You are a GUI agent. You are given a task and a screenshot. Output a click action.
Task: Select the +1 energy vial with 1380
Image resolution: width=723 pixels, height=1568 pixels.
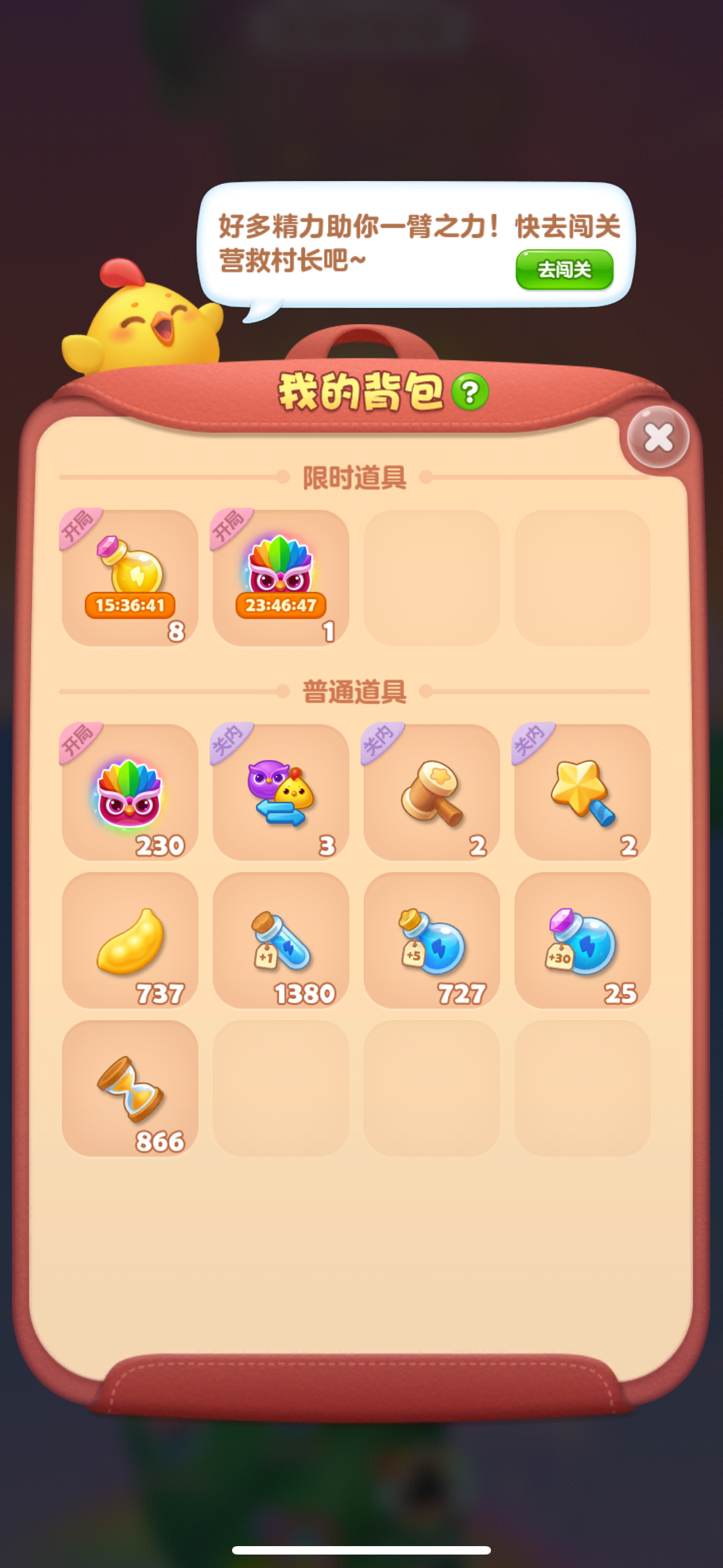click(281, 940)
